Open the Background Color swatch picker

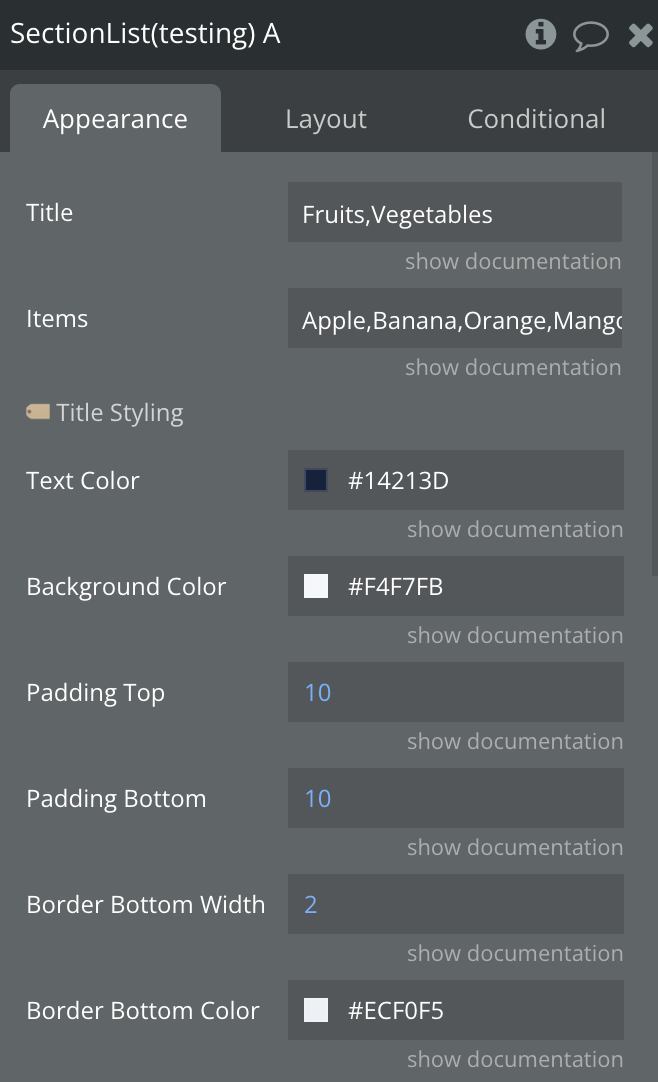pyautogui.click(x=316, y=587)
